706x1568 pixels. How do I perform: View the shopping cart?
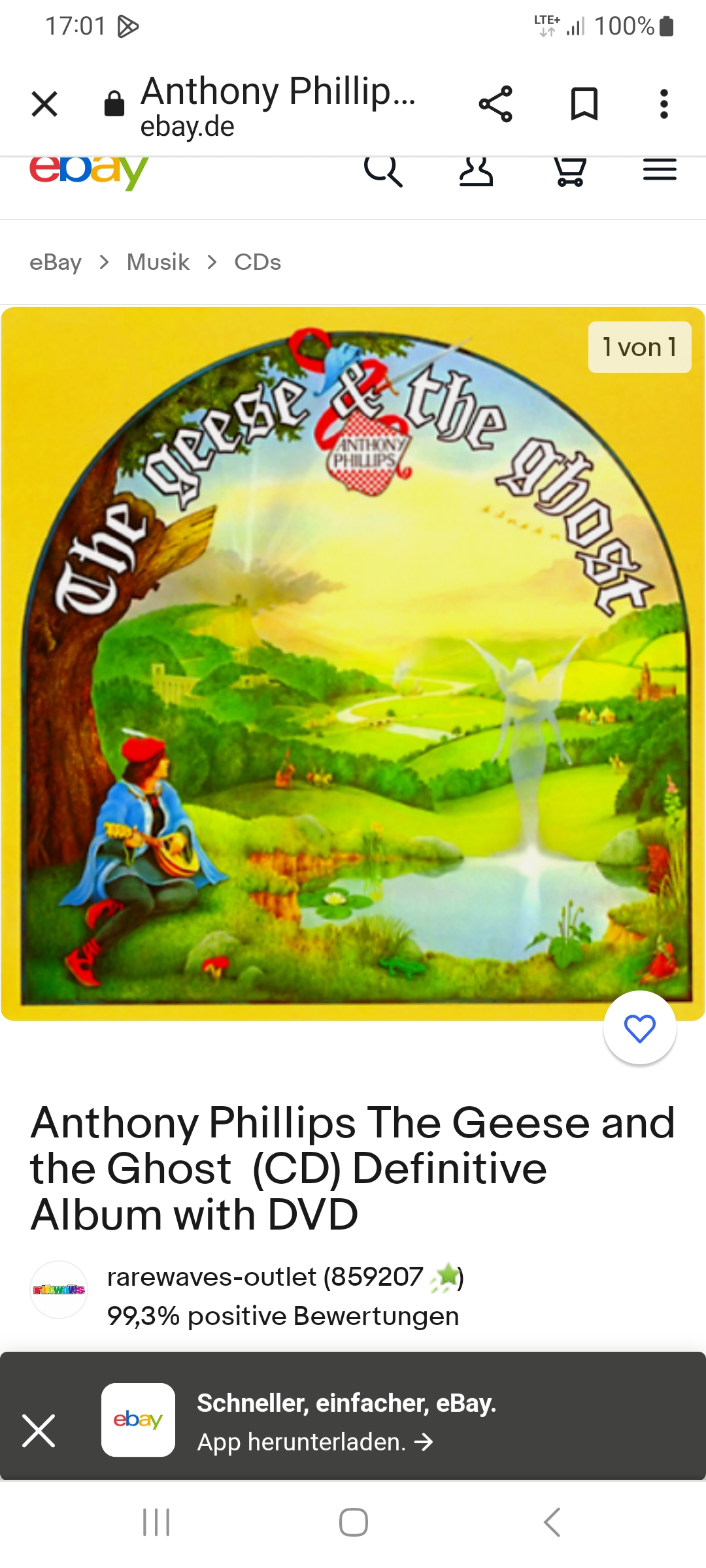click(x=569, y=172)
